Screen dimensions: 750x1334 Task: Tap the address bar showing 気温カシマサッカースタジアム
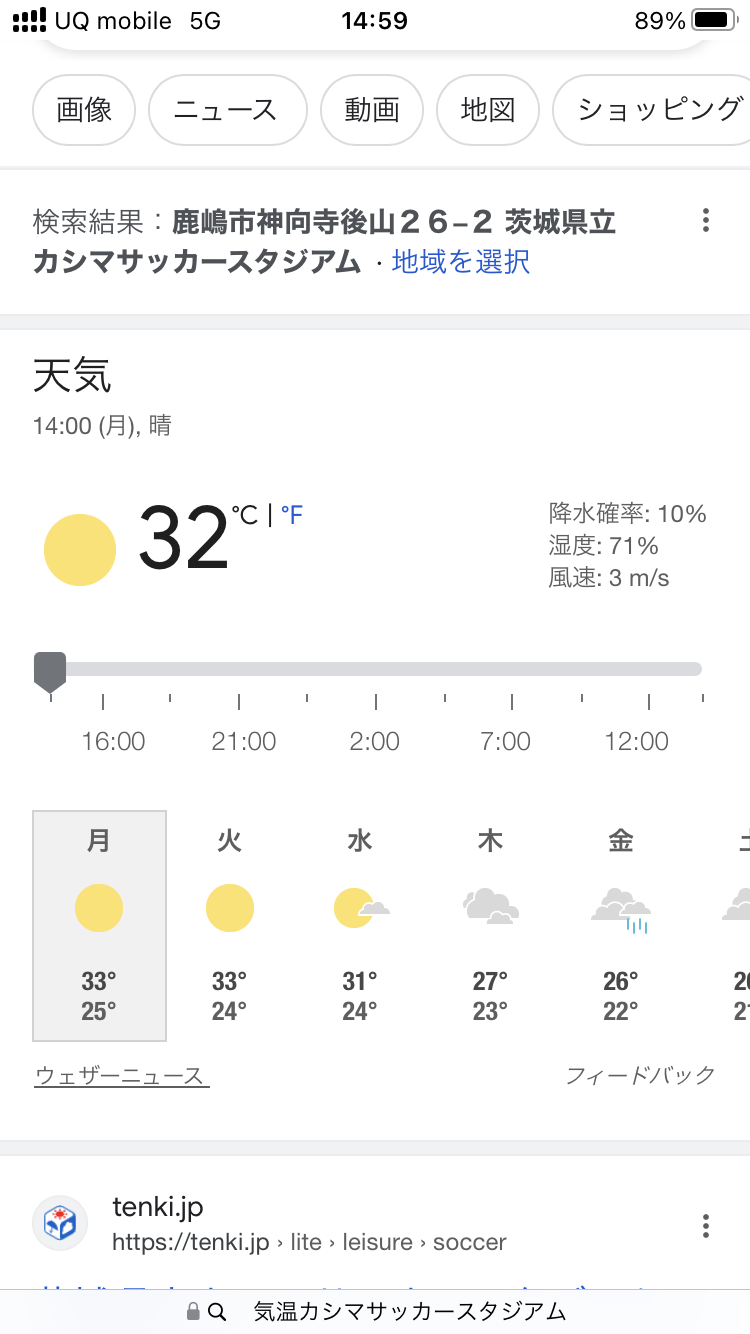(375, 1312)
